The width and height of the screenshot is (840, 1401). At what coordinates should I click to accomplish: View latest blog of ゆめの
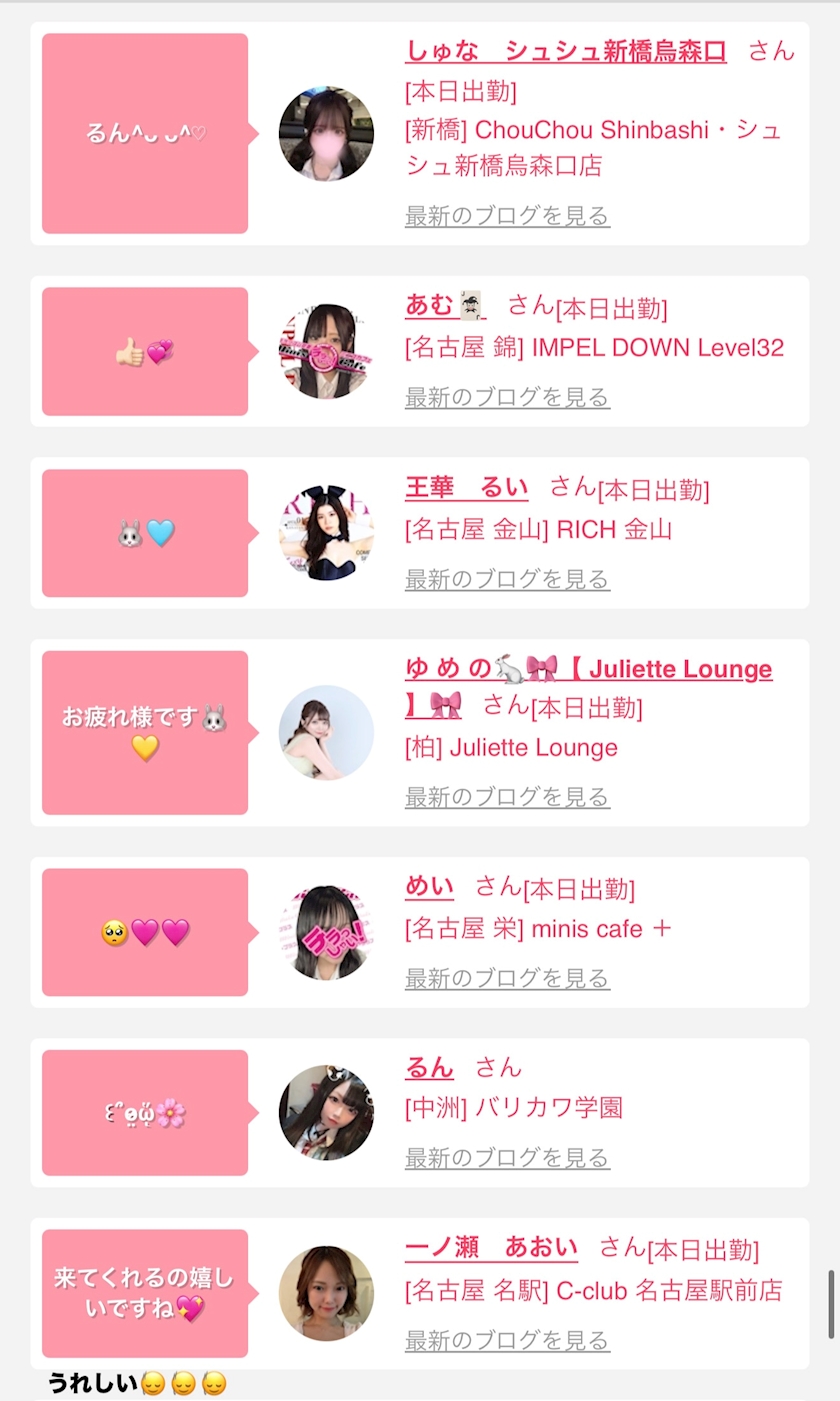coord(507,797)
